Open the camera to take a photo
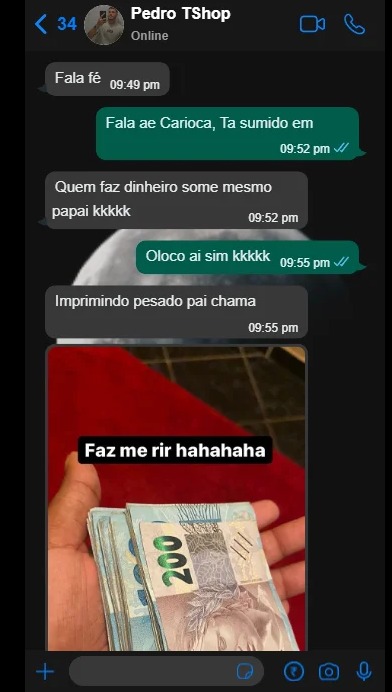392x692 pixels. coord(328,672)
